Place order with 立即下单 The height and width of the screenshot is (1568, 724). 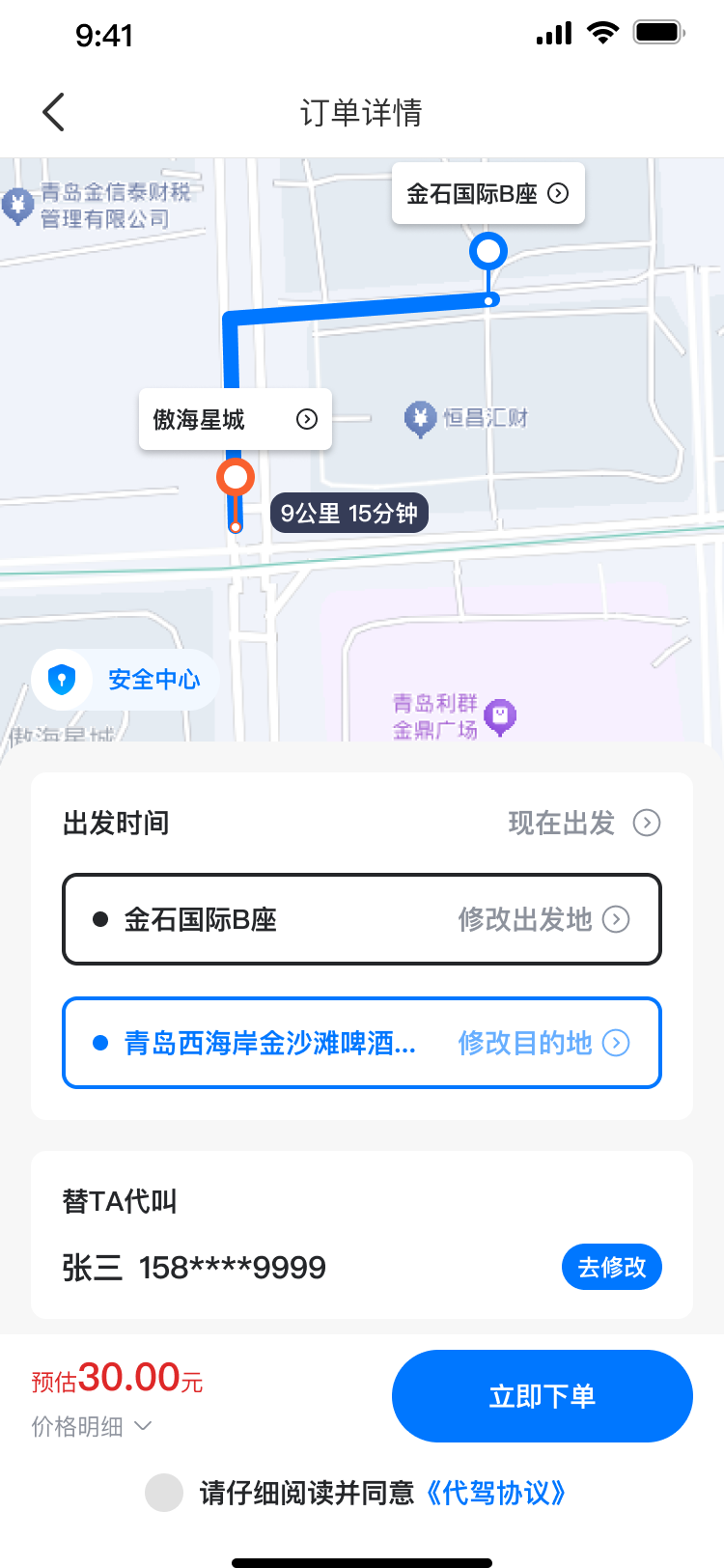point(543,1396)
